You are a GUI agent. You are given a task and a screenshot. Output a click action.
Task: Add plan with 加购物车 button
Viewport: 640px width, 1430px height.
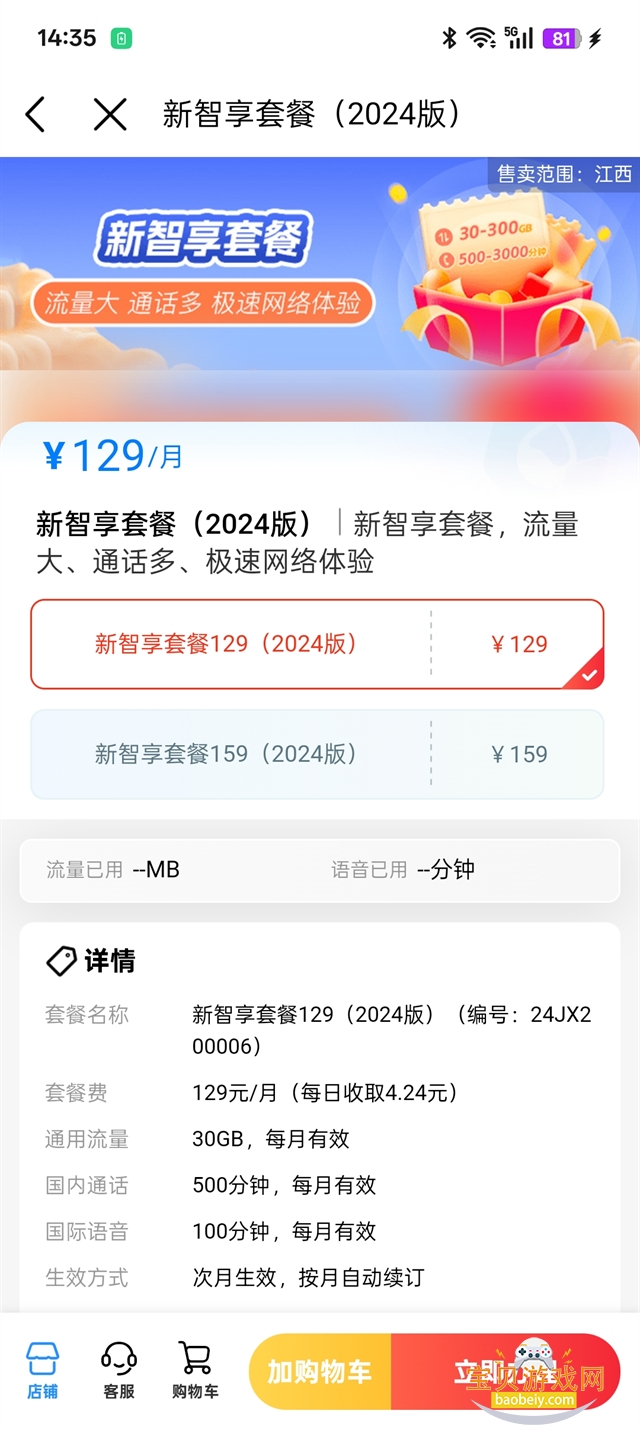point(320,1372)
